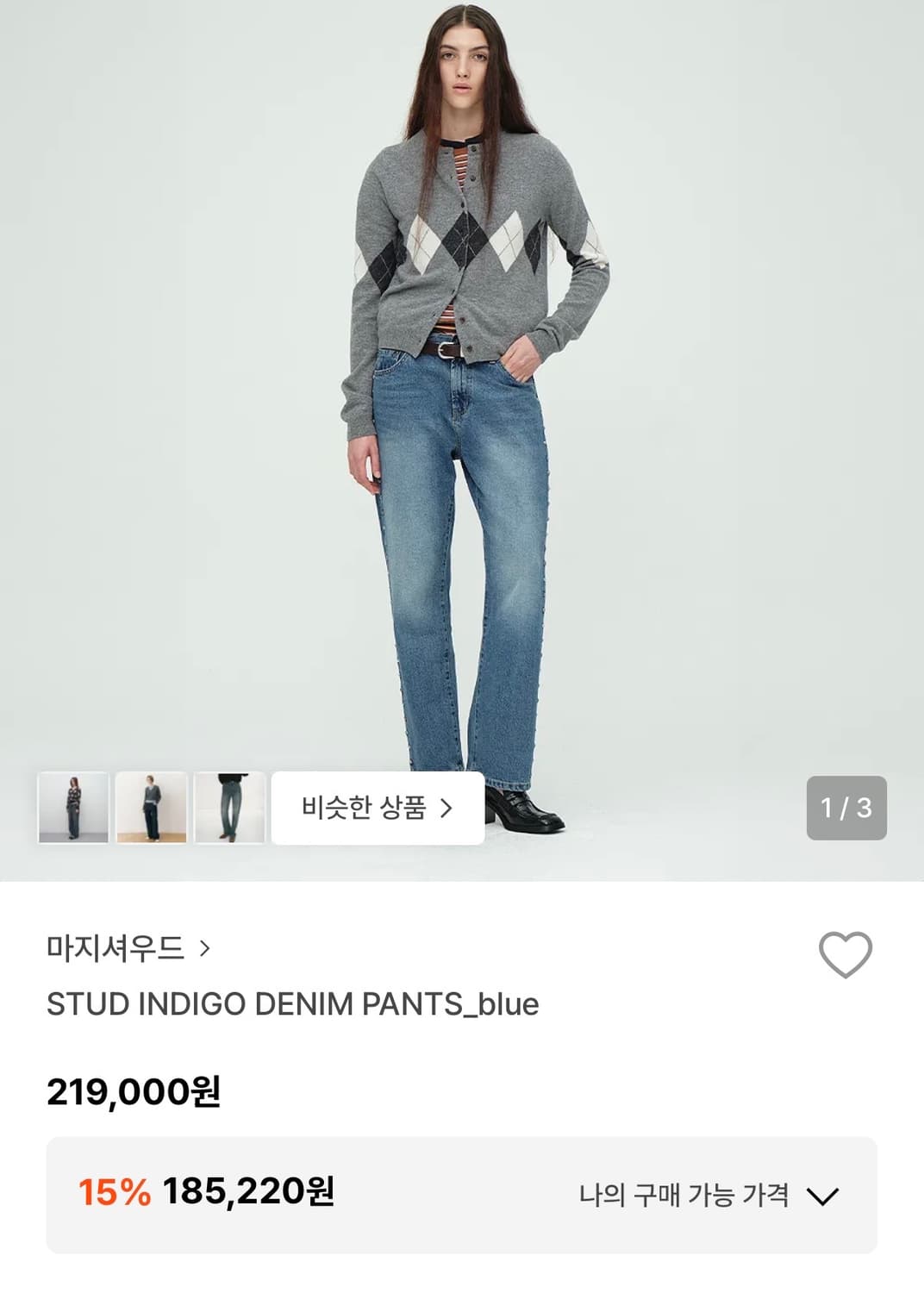Click the down chevron beside purchase price info

(x=826, y=1195)
